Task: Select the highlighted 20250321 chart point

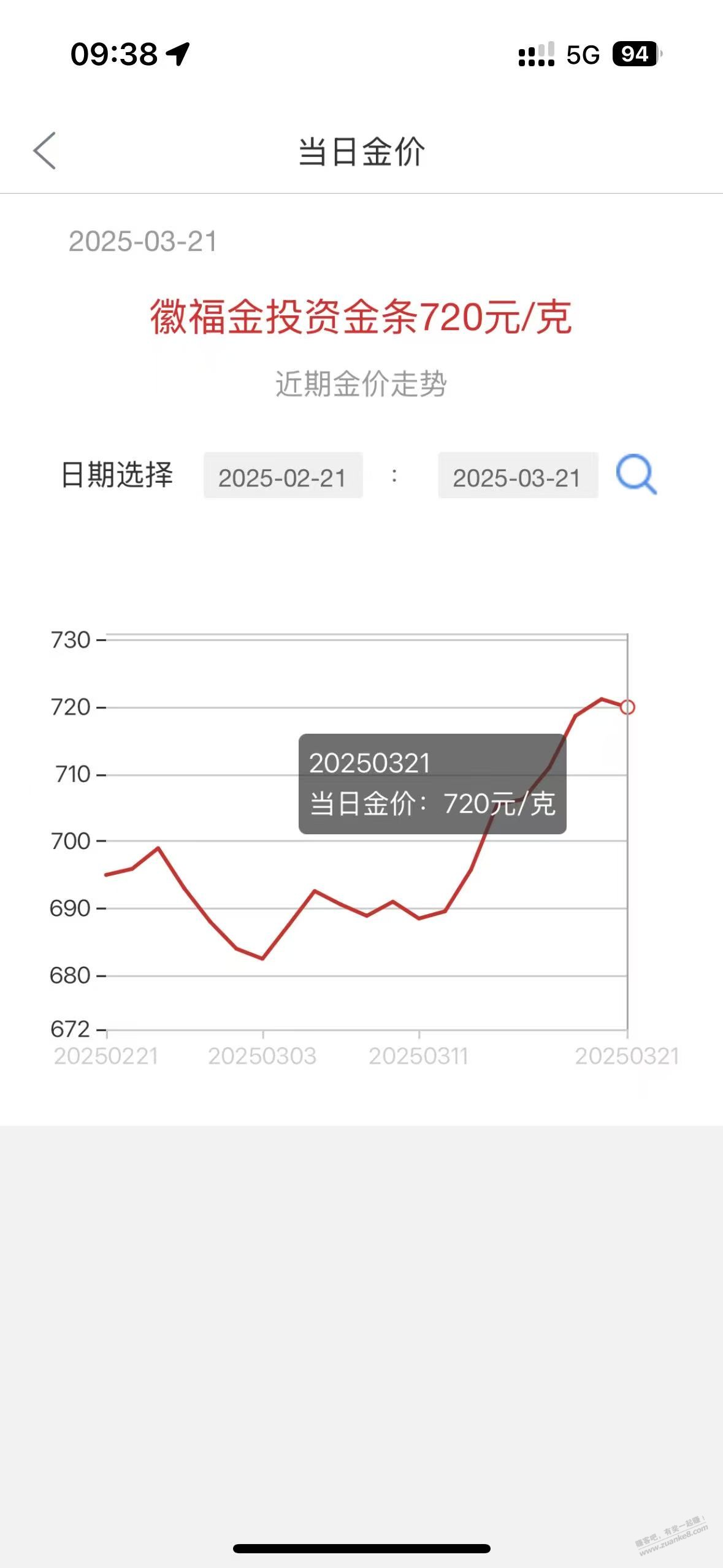Action: click(x=627, y=707)
